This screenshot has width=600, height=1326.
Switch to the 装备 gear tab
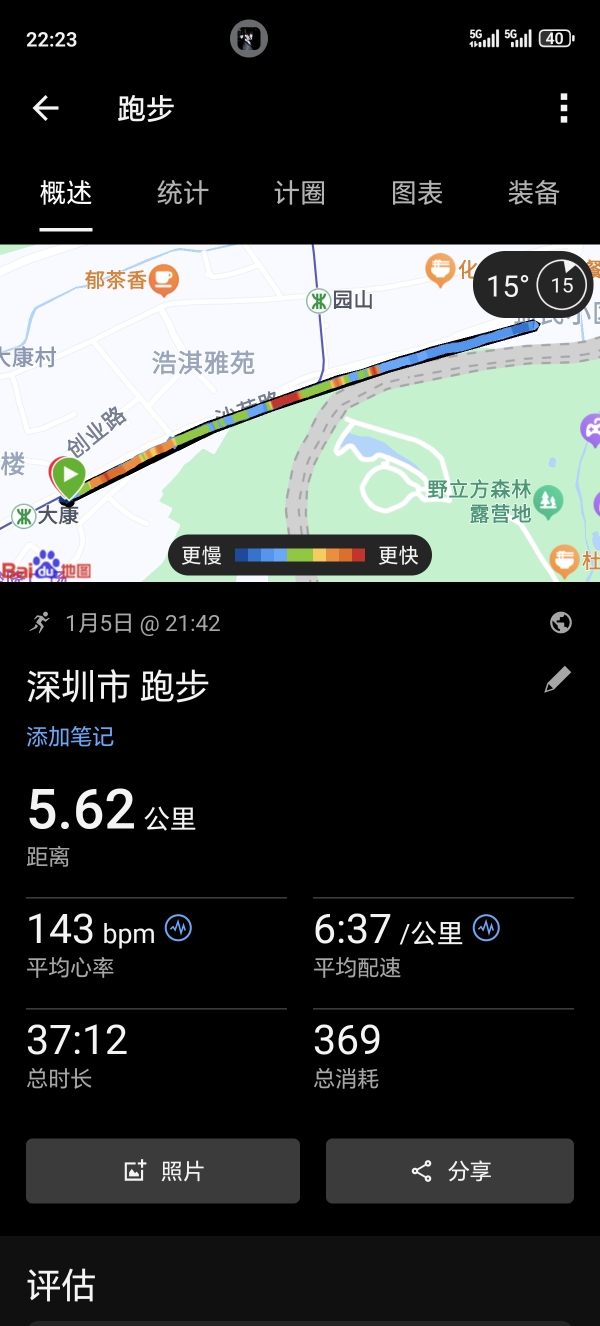click(x=533, y=193)
